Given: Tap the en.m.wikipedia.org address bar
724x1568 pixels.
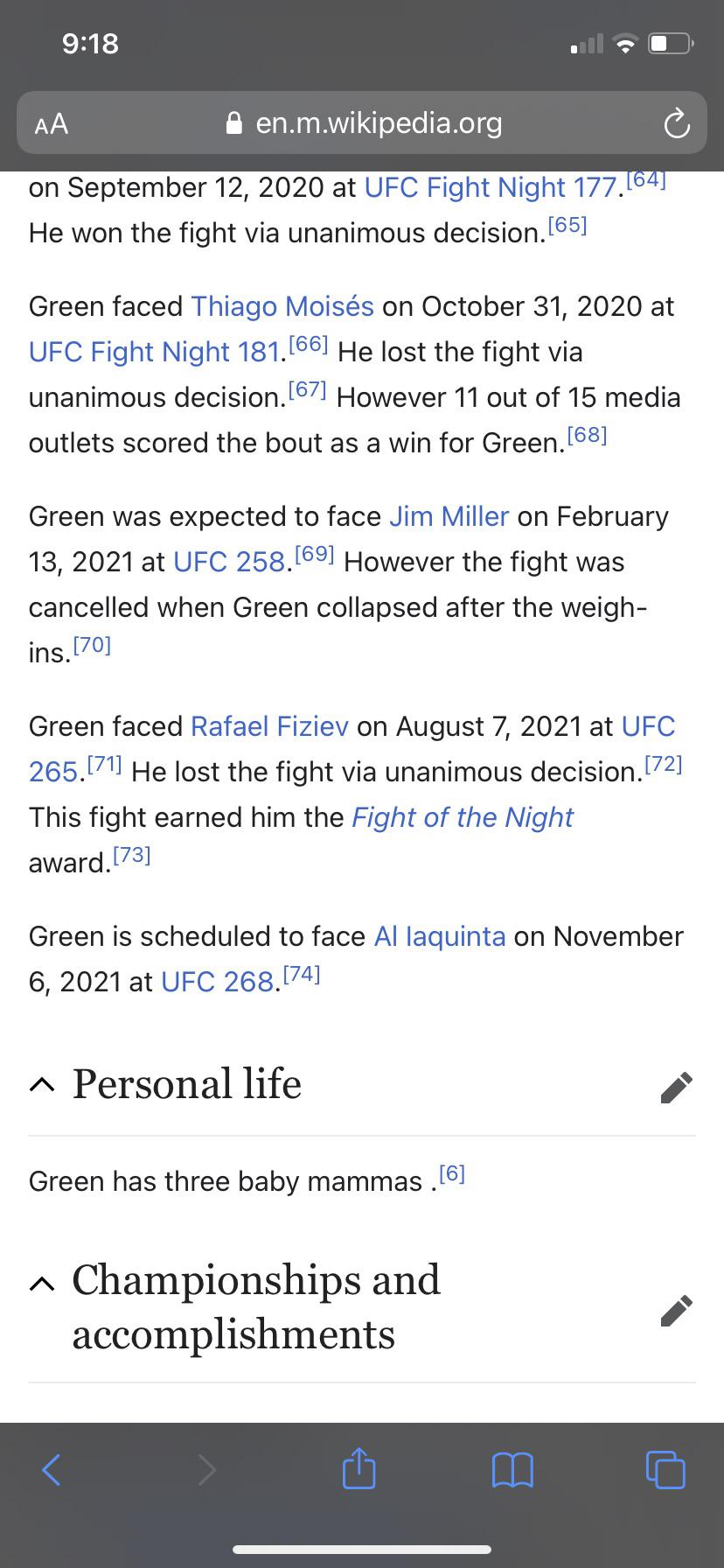Looking at the screenshot, I should pyautogui.click(x=363, y=122).
